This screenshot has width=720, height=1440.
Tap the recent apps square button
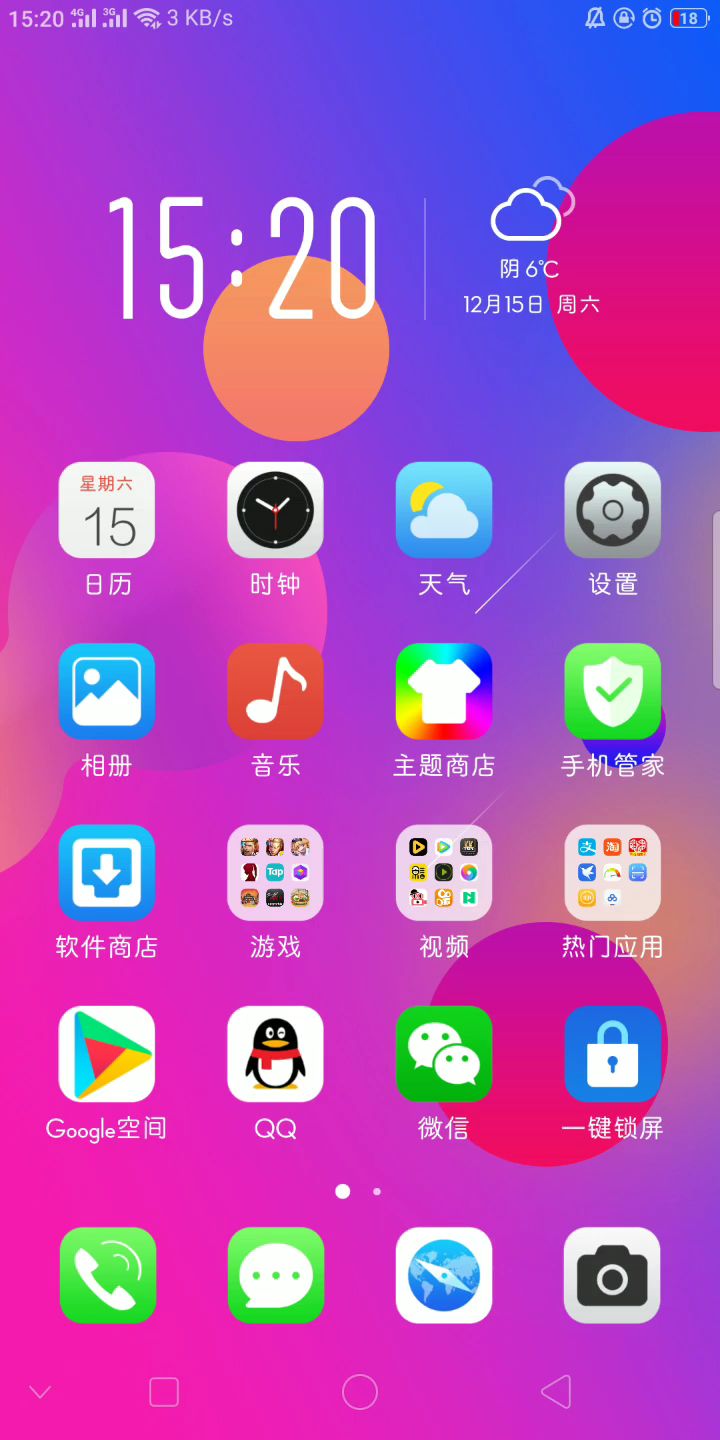[164, 1392]
